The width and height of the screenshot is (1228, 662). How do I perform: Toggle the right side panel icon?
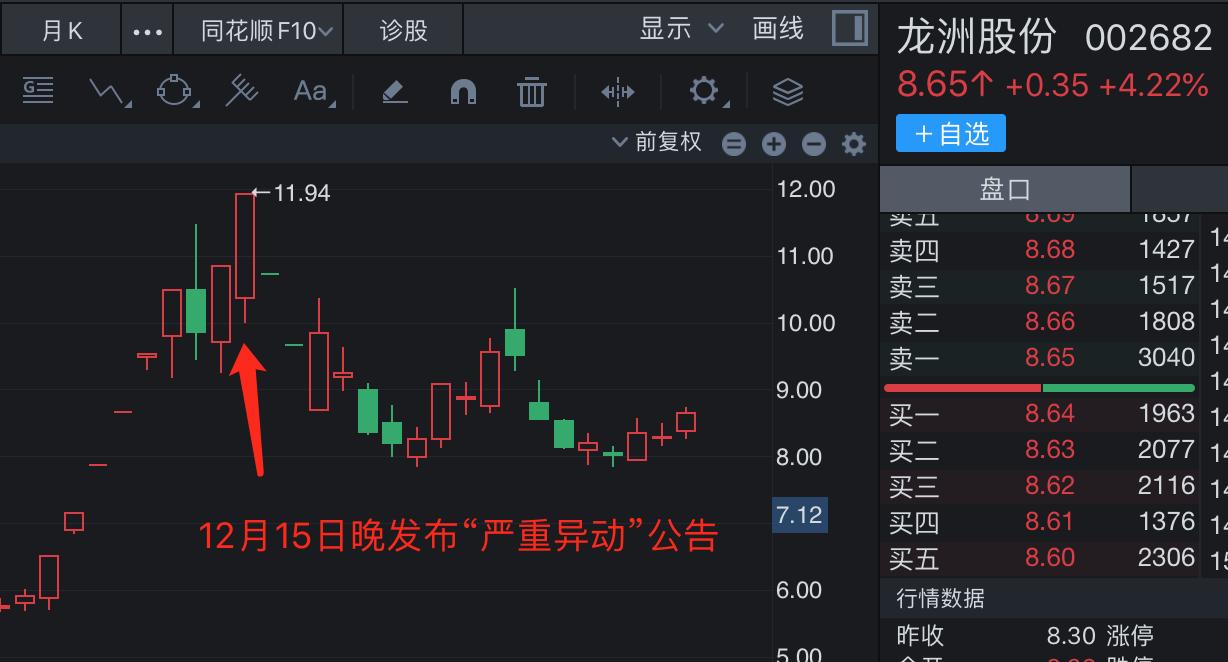pos(849,28)
